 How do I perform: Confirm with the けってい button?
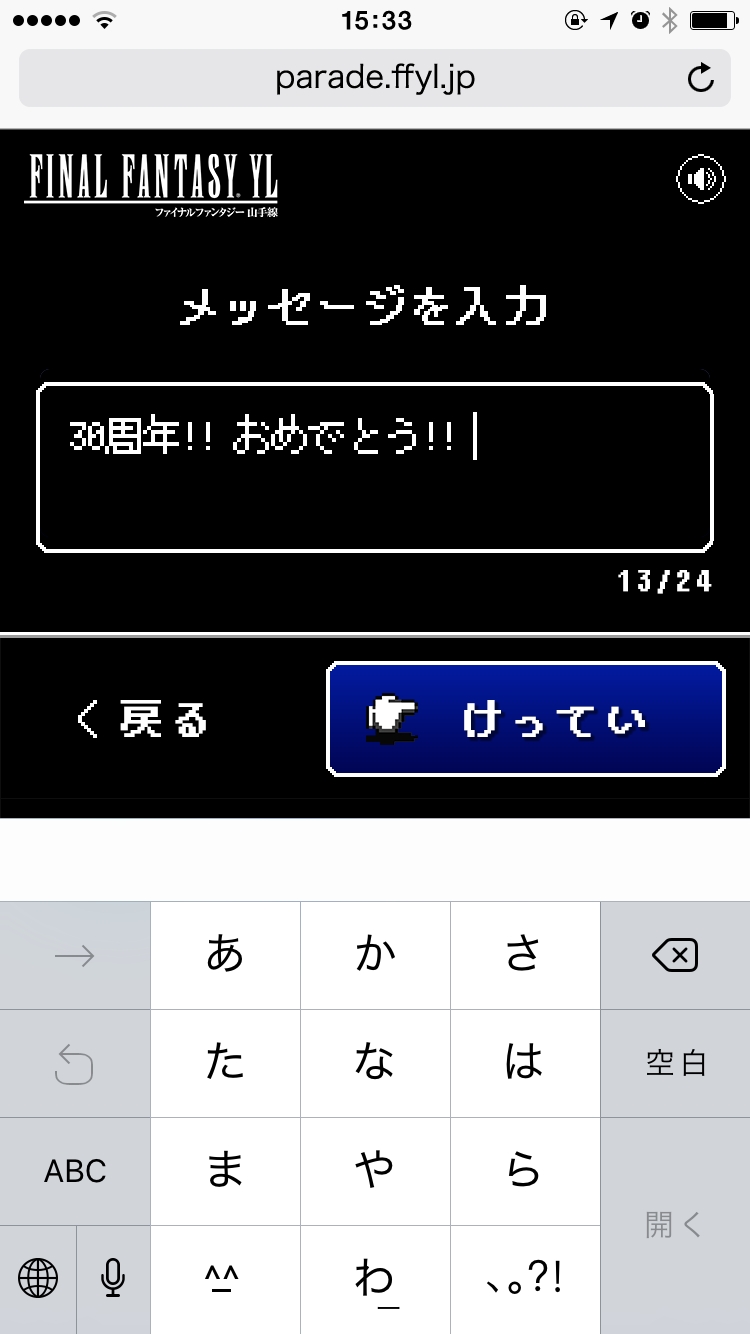click(x=525, y=719)
